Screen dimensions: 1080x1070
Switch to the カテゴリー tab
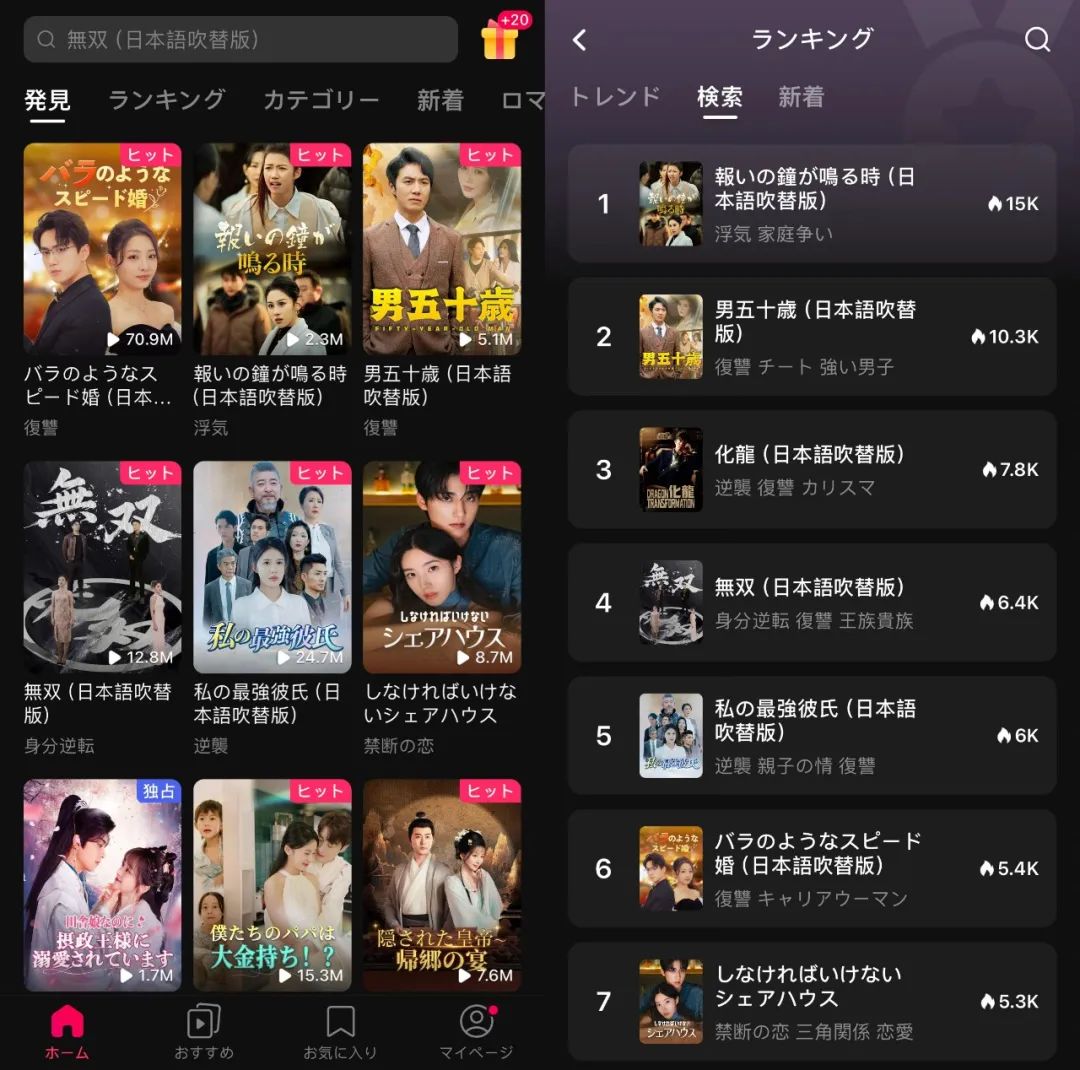tap(321, 100)
